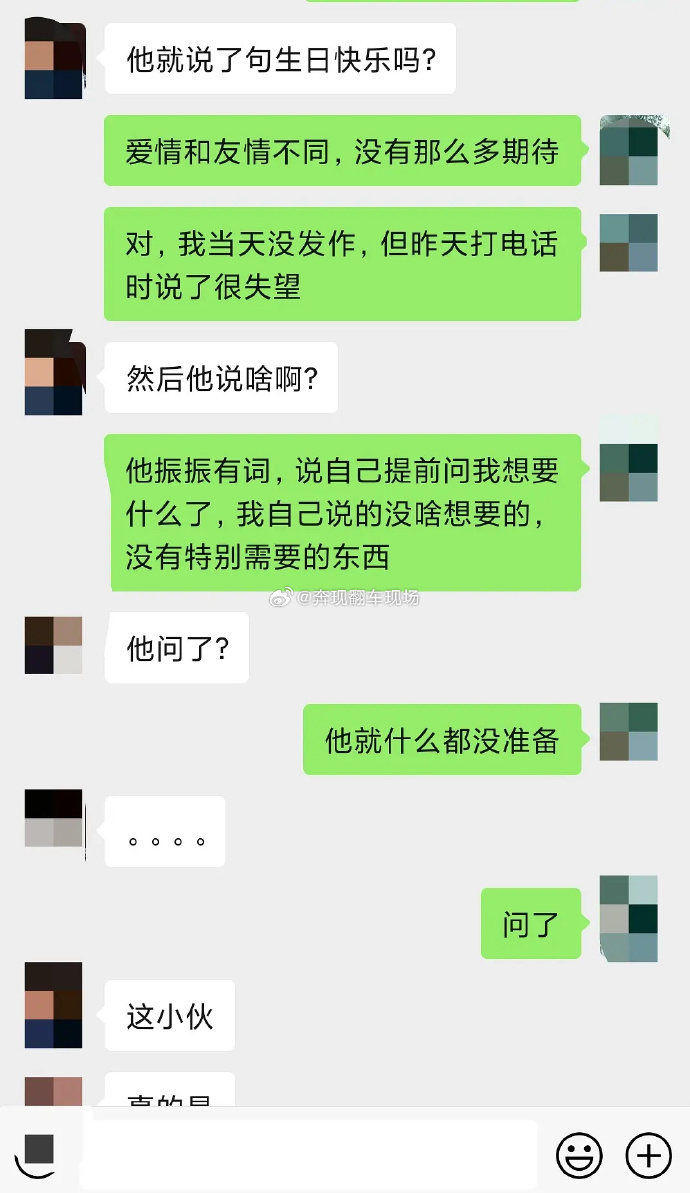Open avatar next to "他问了?" message
Image resolution: width=690 pixels, height=1193 pixels.
click(x=54, y=645)
